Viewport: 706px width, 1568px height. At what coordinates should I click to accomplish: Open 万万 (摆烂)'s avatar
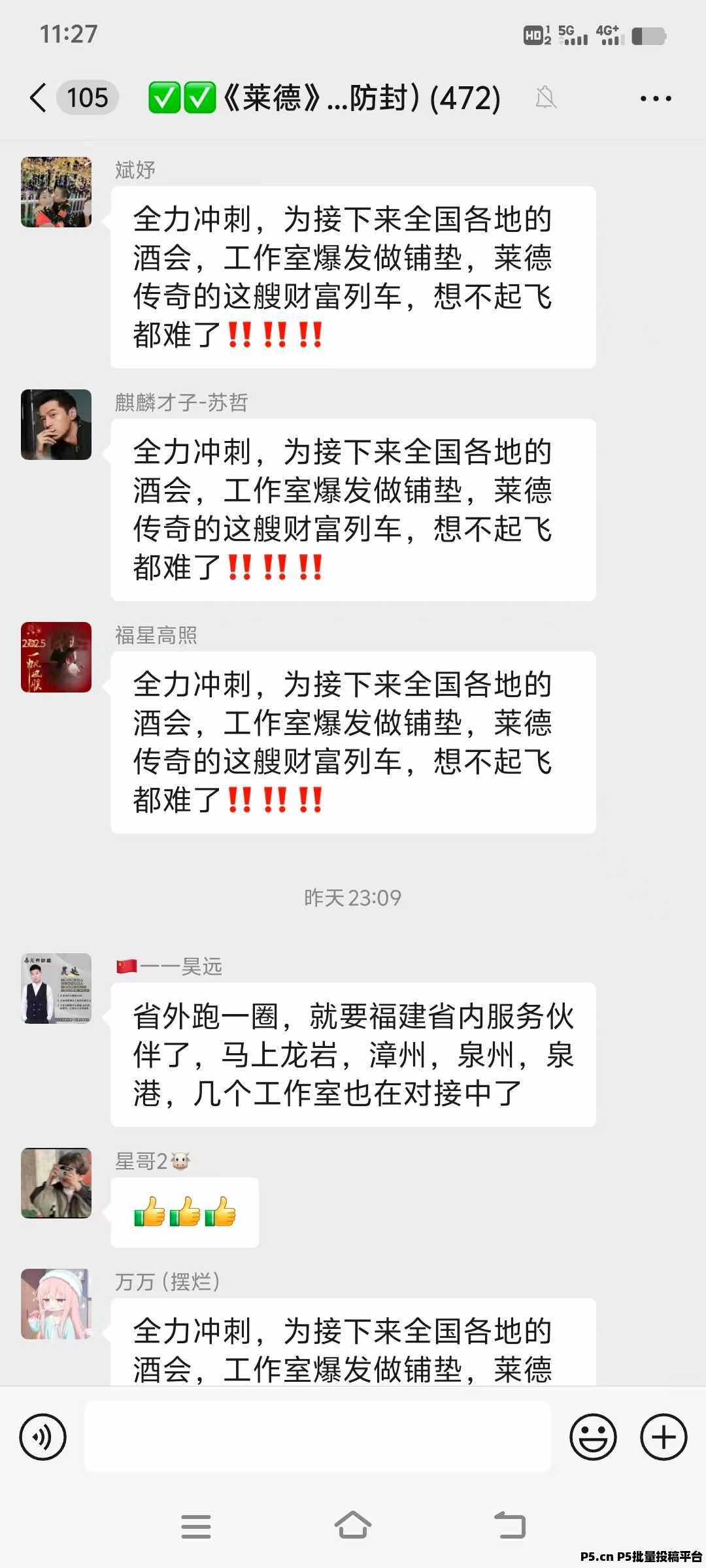click(56, 1304)
